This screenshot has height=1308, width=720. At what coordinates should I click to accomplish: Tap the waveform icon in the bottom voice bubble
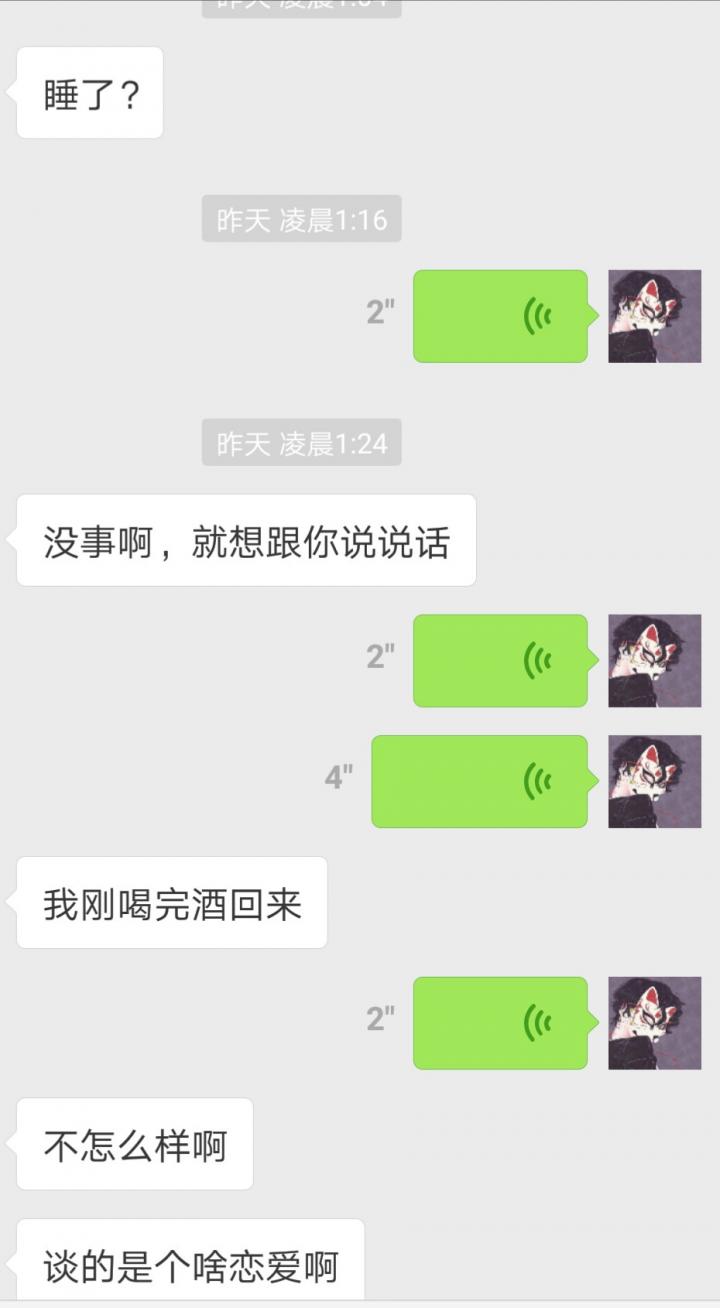coord(534,1022)
